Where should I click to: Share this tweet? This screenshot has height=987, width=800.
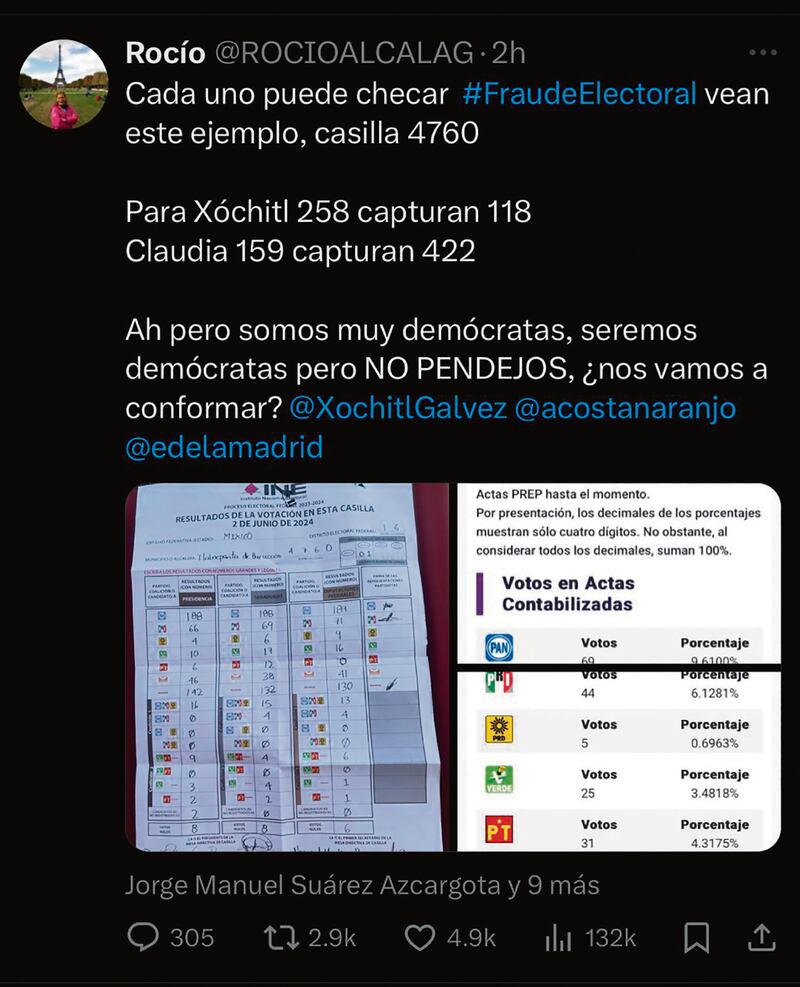click(x=760, y=937)
